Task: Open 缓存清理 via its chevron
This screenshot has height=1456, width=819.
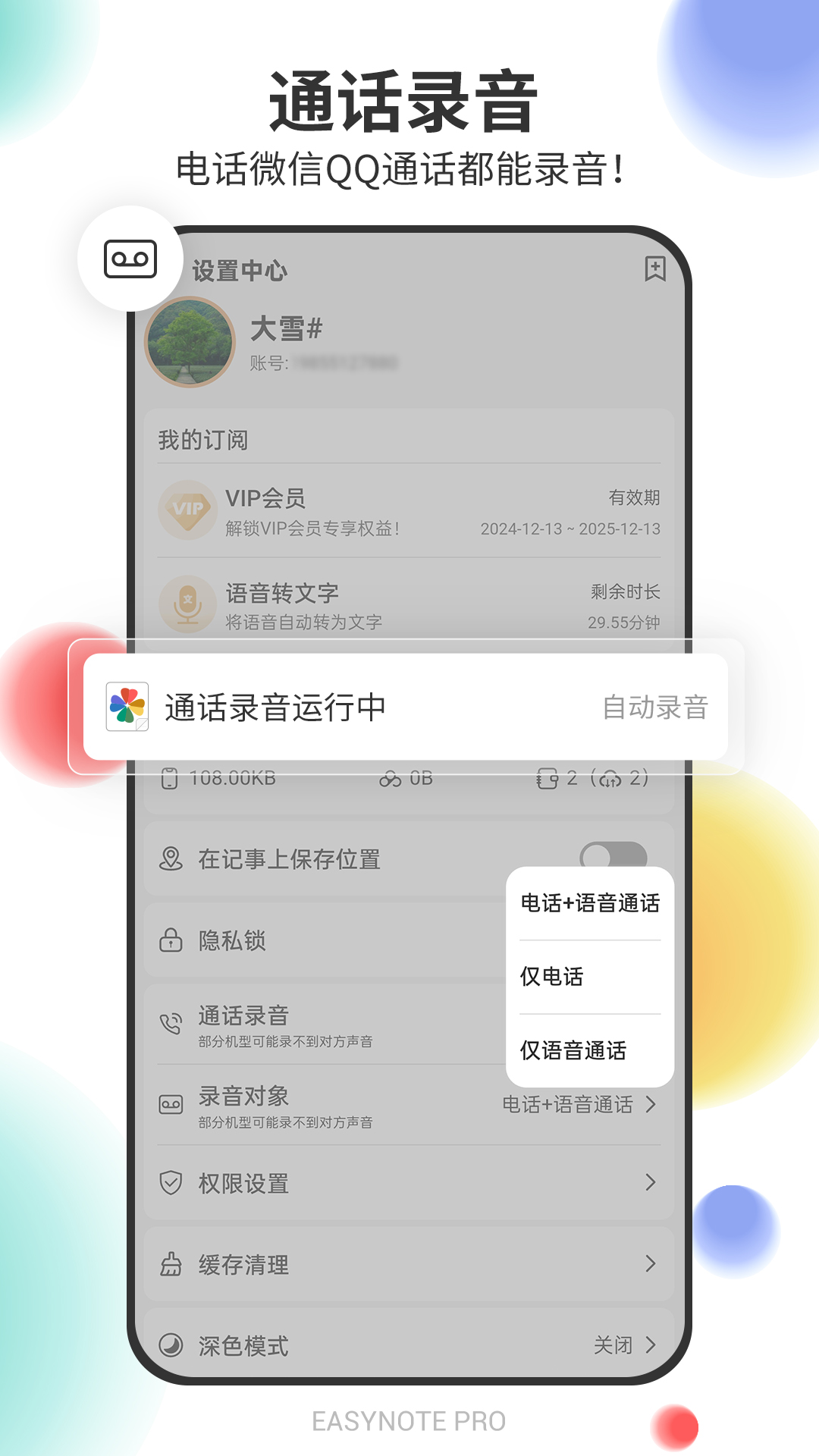Action: point(651,1264)
